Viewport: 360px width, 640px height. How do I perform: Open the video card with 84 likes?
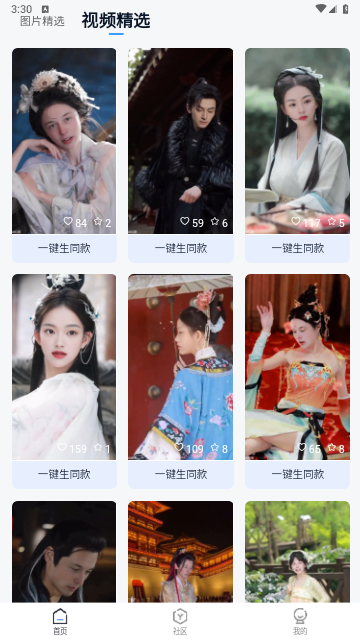tap(64, 141)
